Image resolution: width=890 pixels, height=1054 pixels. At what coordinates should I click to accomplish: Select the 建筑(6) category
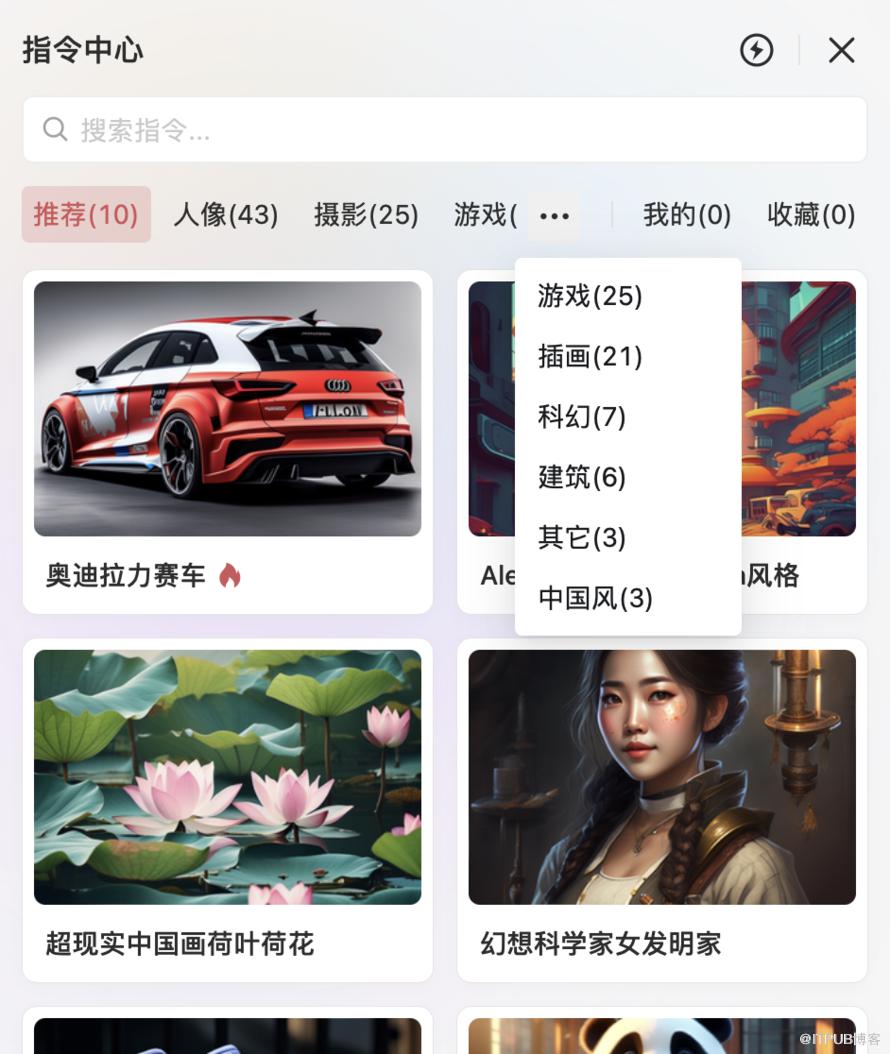point(582,477)
